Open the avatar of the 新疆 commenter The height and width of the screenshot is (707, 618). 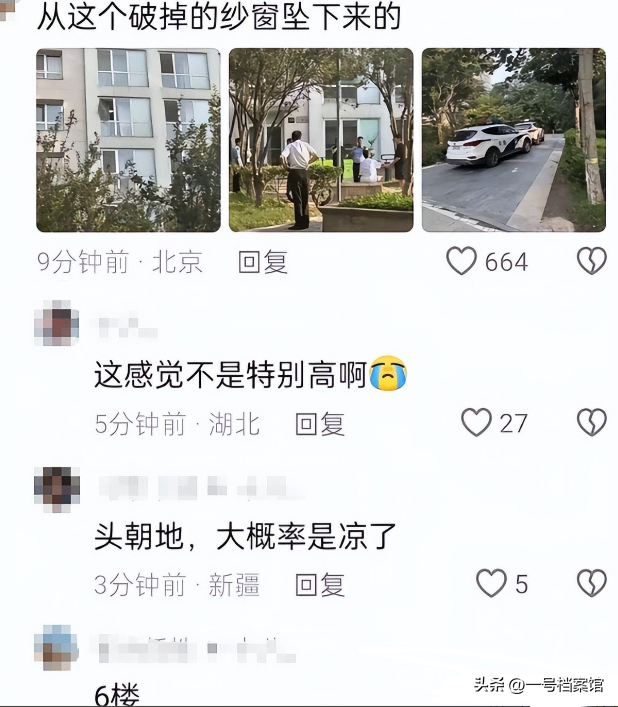(57, 488)
